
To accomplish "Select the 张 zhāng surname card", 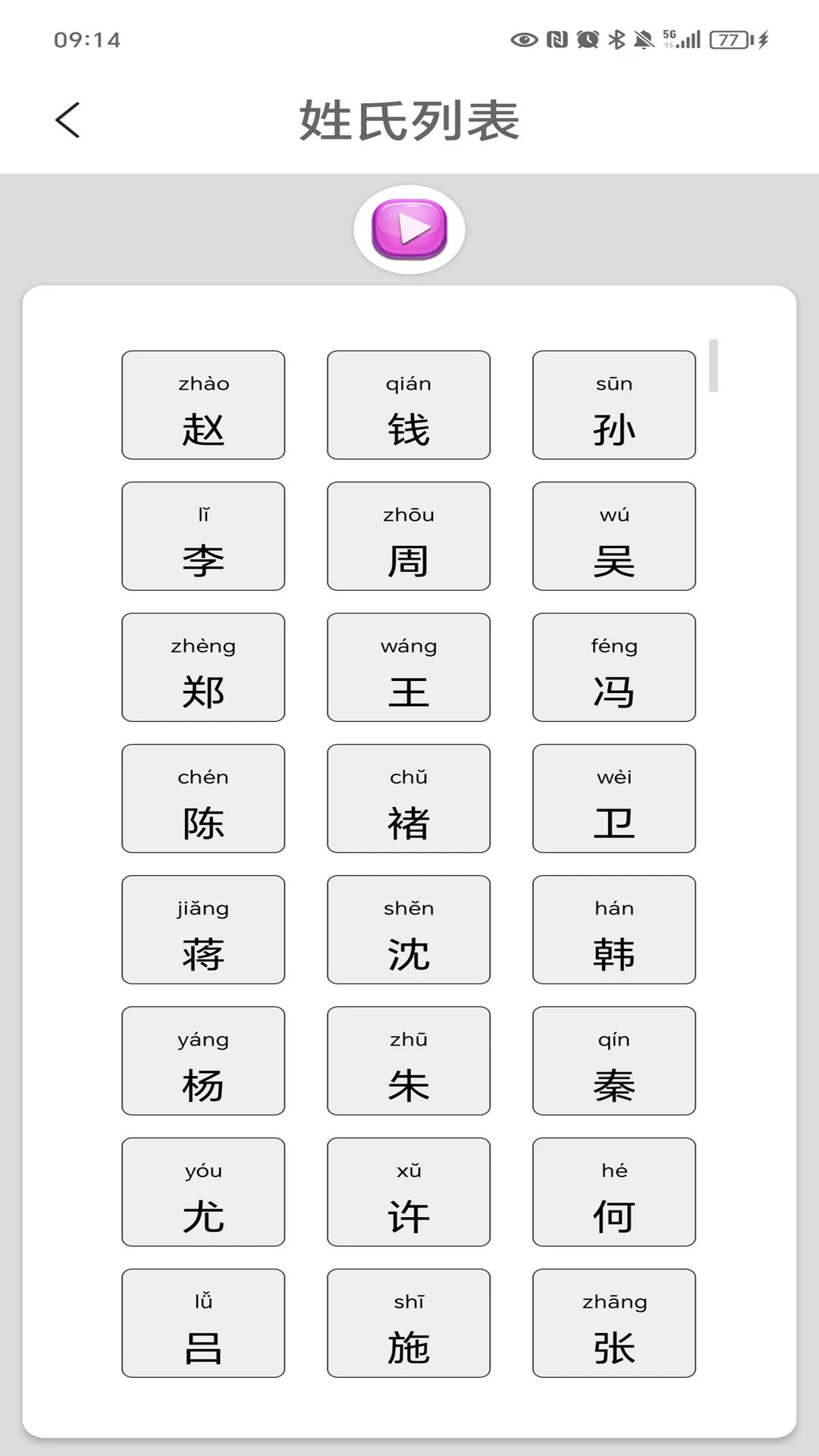I will click(613, 1323).
